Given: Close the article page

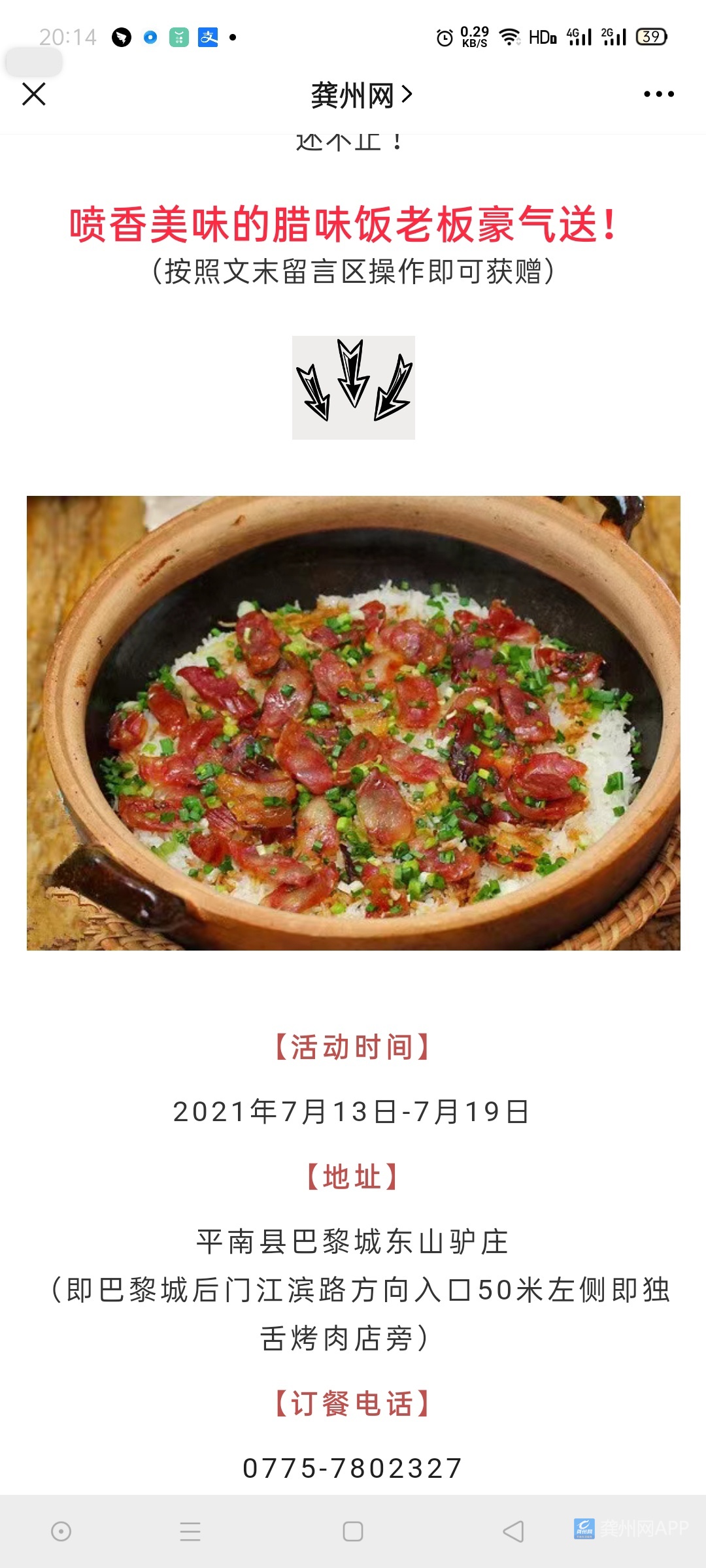Looking at the screenshot, I should pos(34,94).
